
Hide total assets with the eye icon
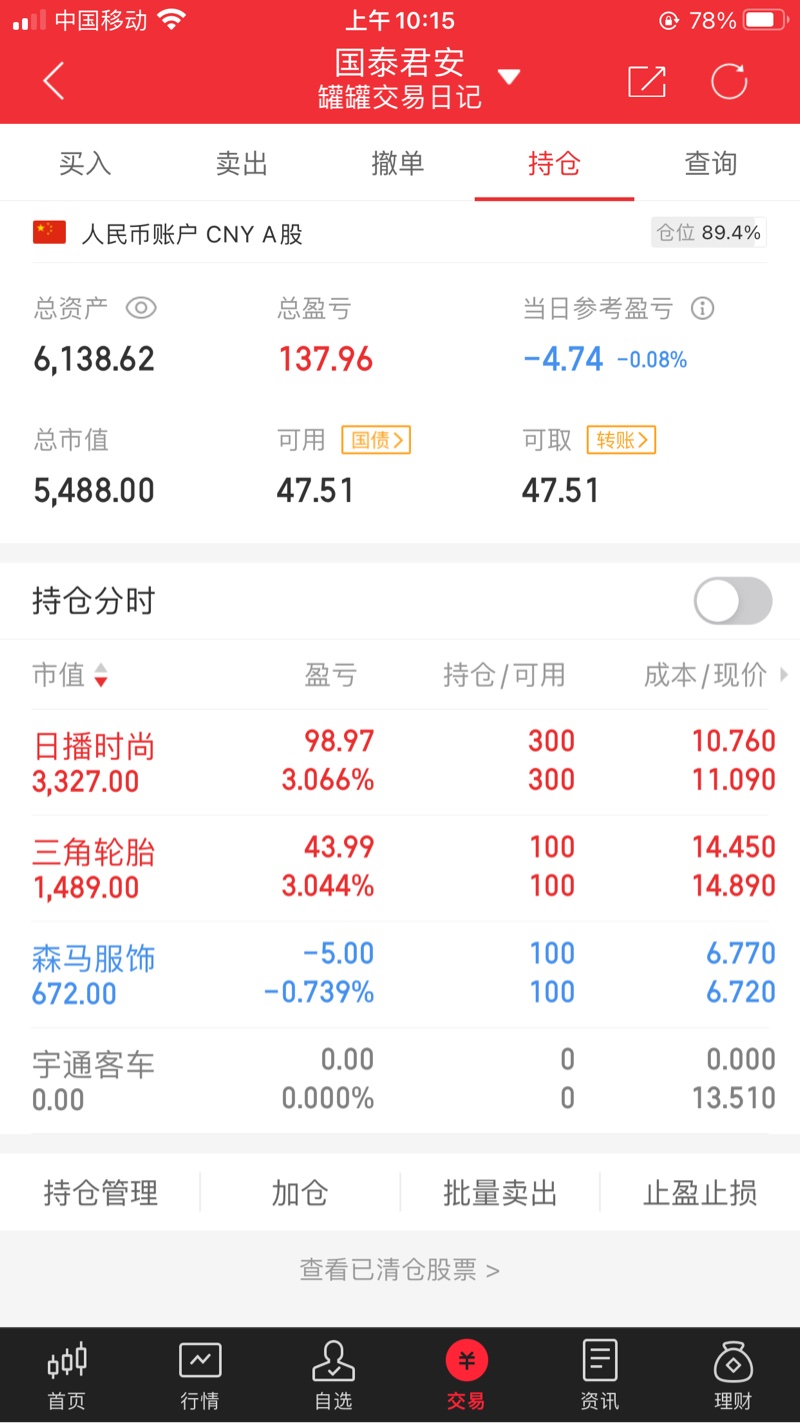coord(141,308)
